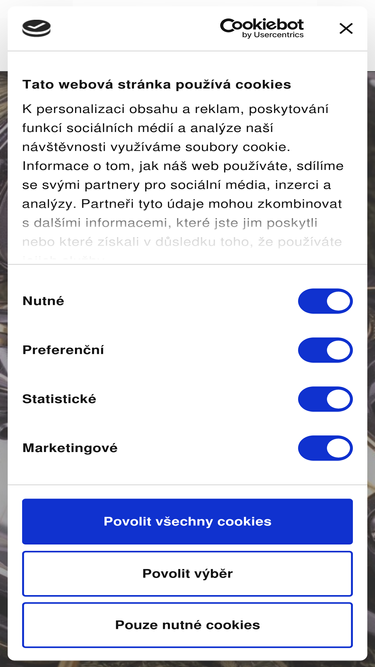Turn off Statistické cookies
375x667 pixels.
click(325, 399)
